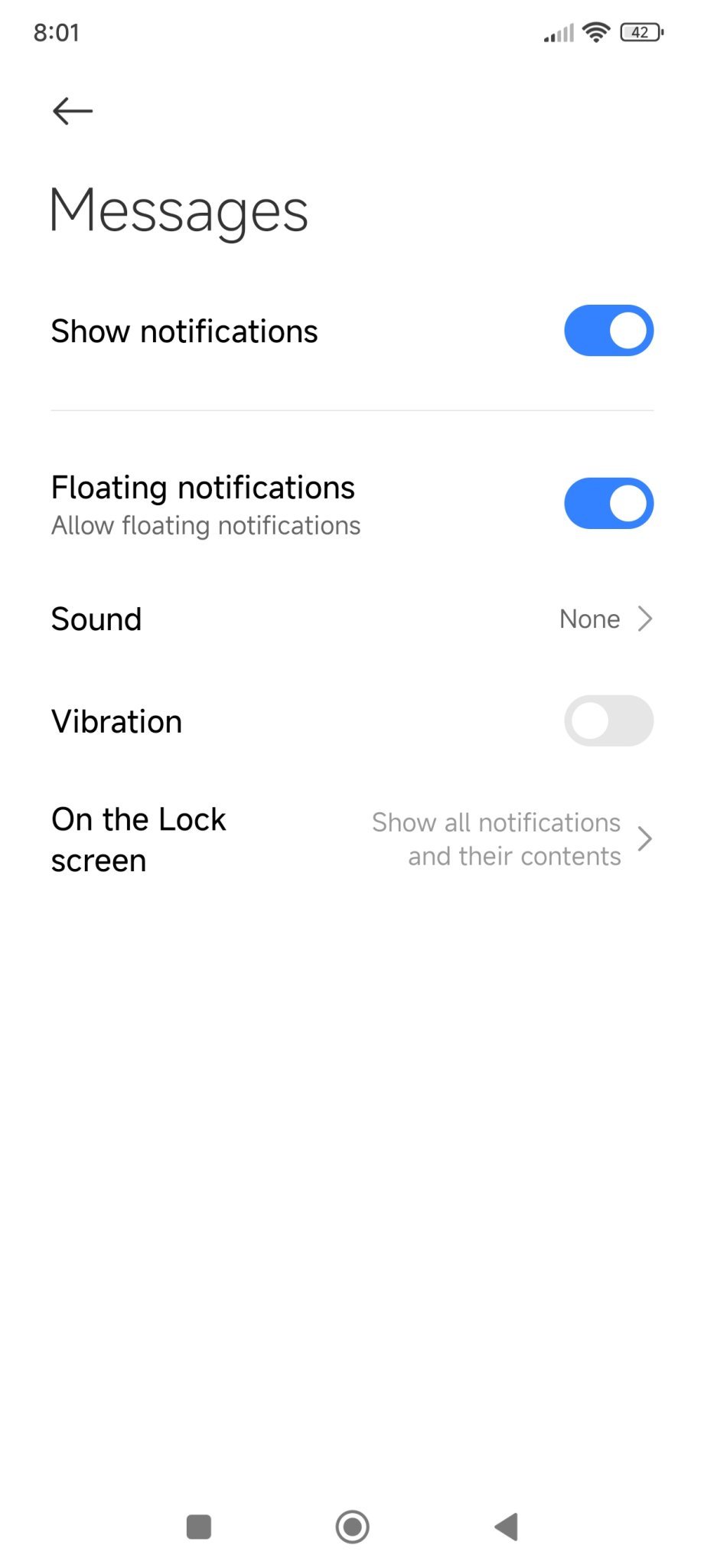Disable Floating notifications switch
704x1568 pixels.
click(608, 504)
